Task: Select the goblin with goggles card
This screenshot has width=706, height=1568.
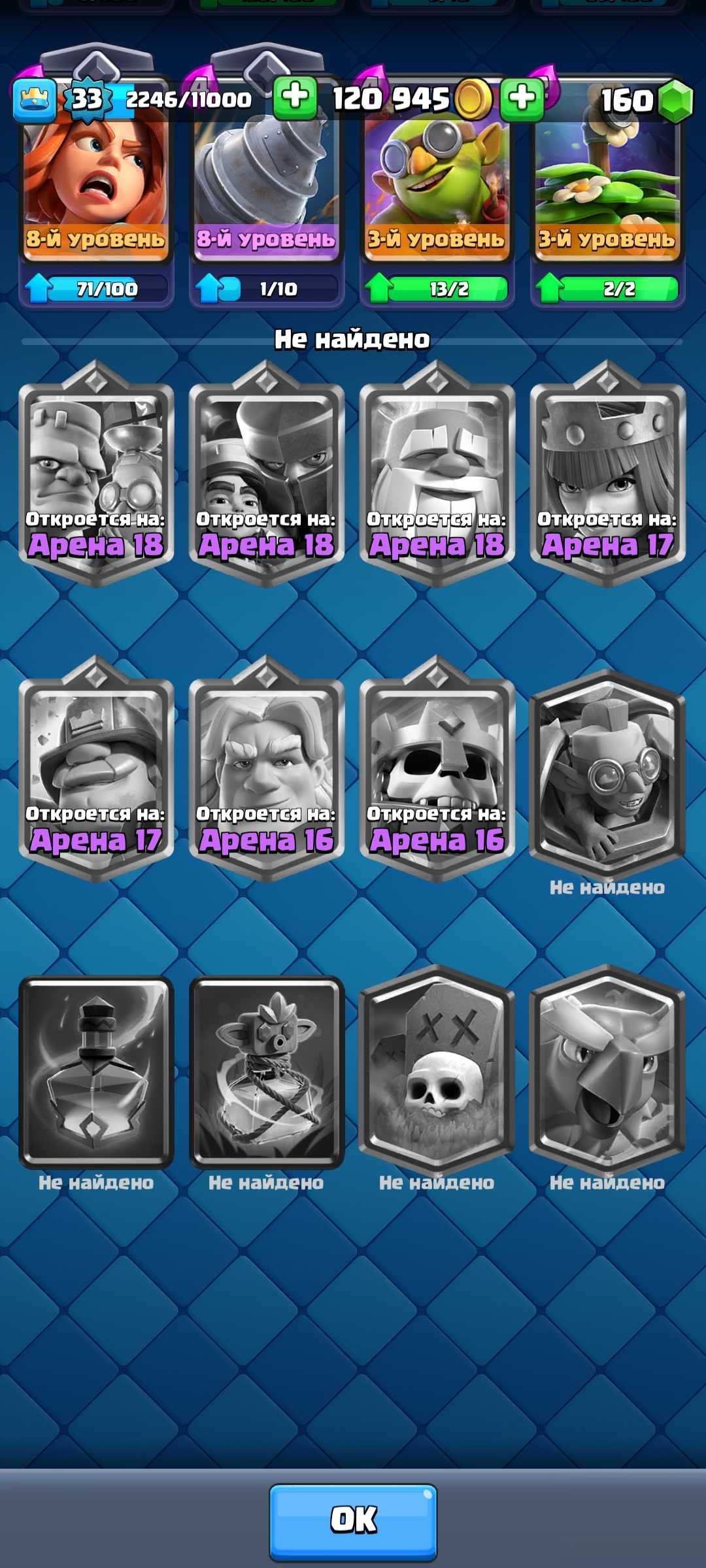Action: click(x=437, y=189)
